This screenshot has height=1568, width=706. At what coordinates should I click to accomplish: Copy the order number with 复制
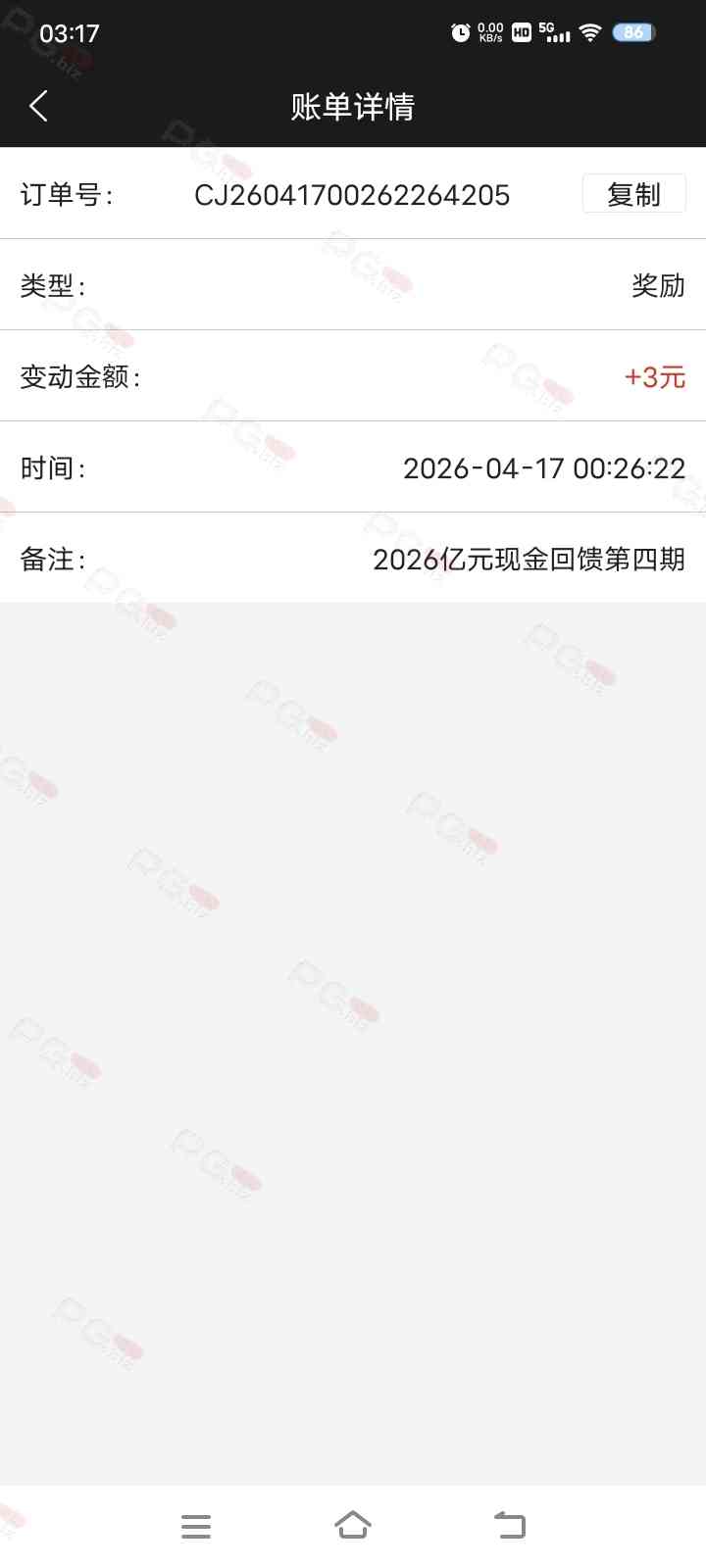pyautogui.click(x=633, y=194)
